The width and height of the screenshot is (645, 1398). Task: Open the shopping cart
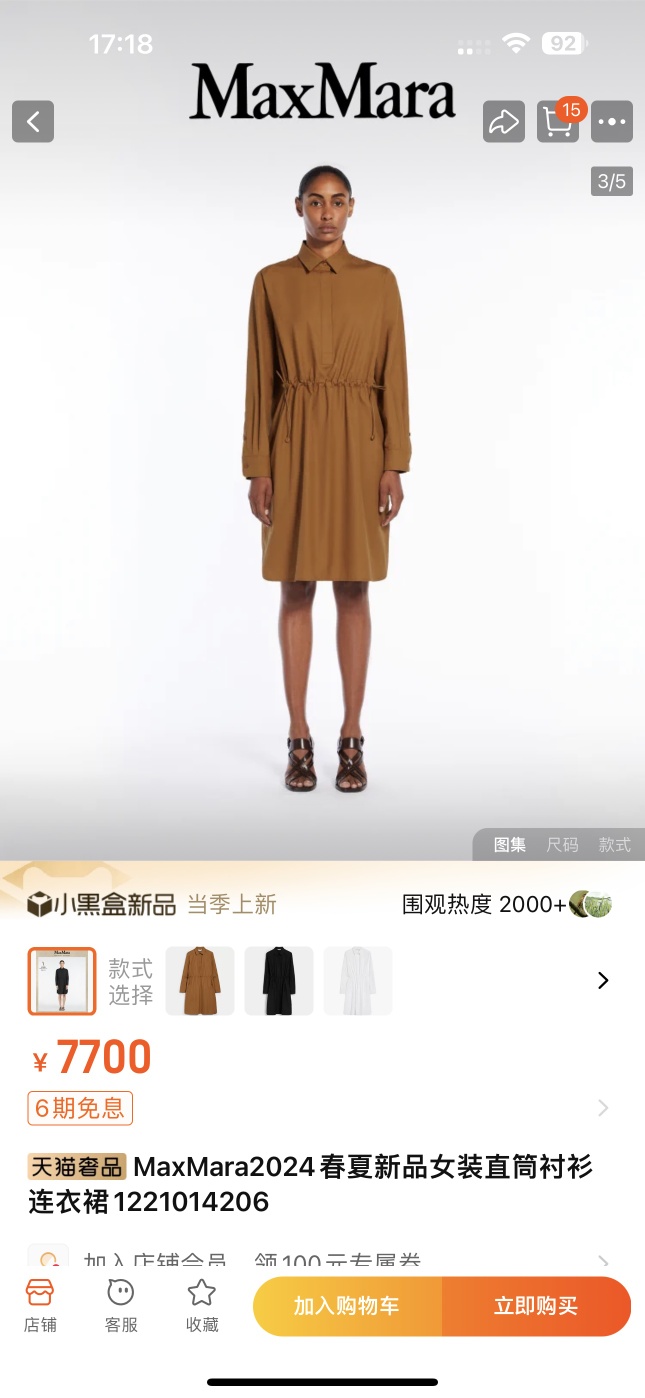point(558,122)
